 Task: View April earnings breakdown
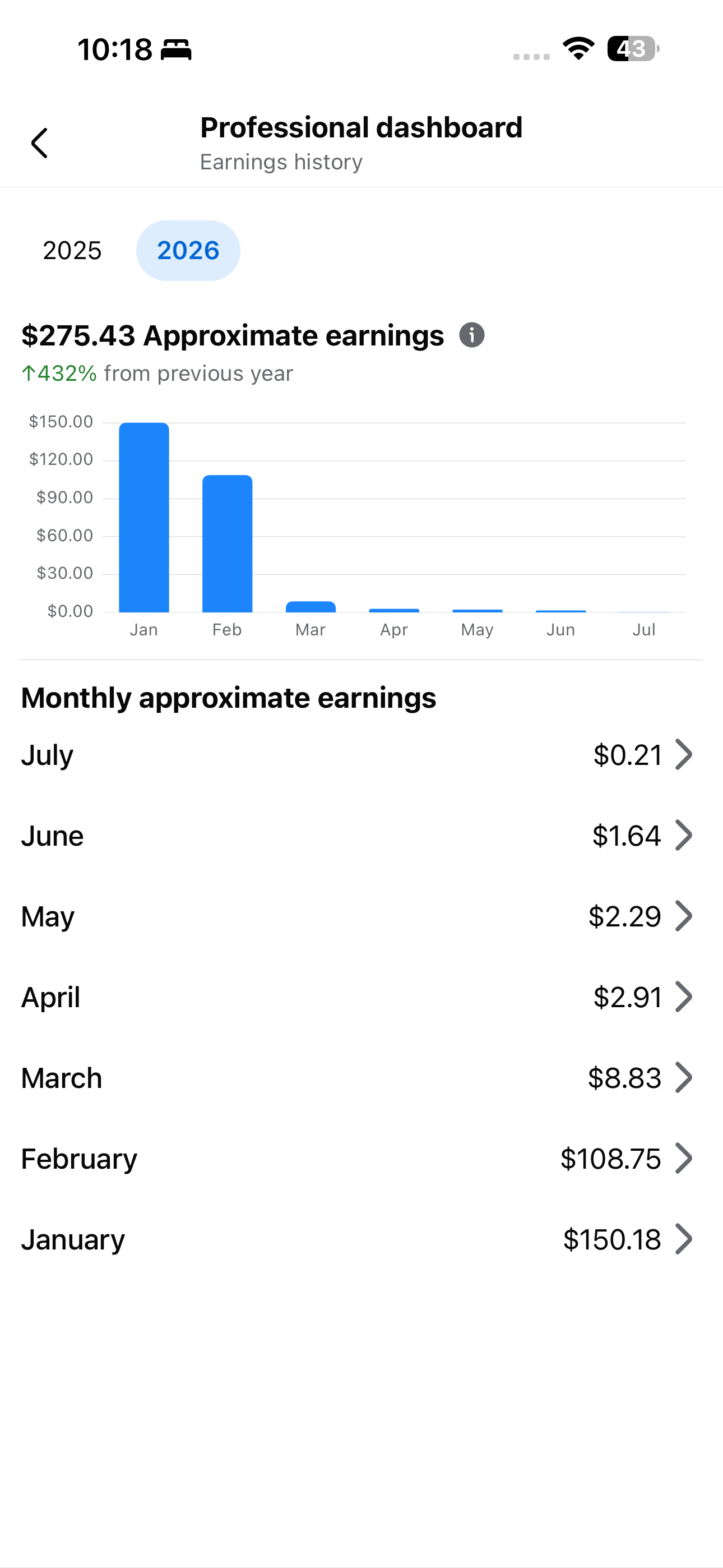(x=361, y=997)
